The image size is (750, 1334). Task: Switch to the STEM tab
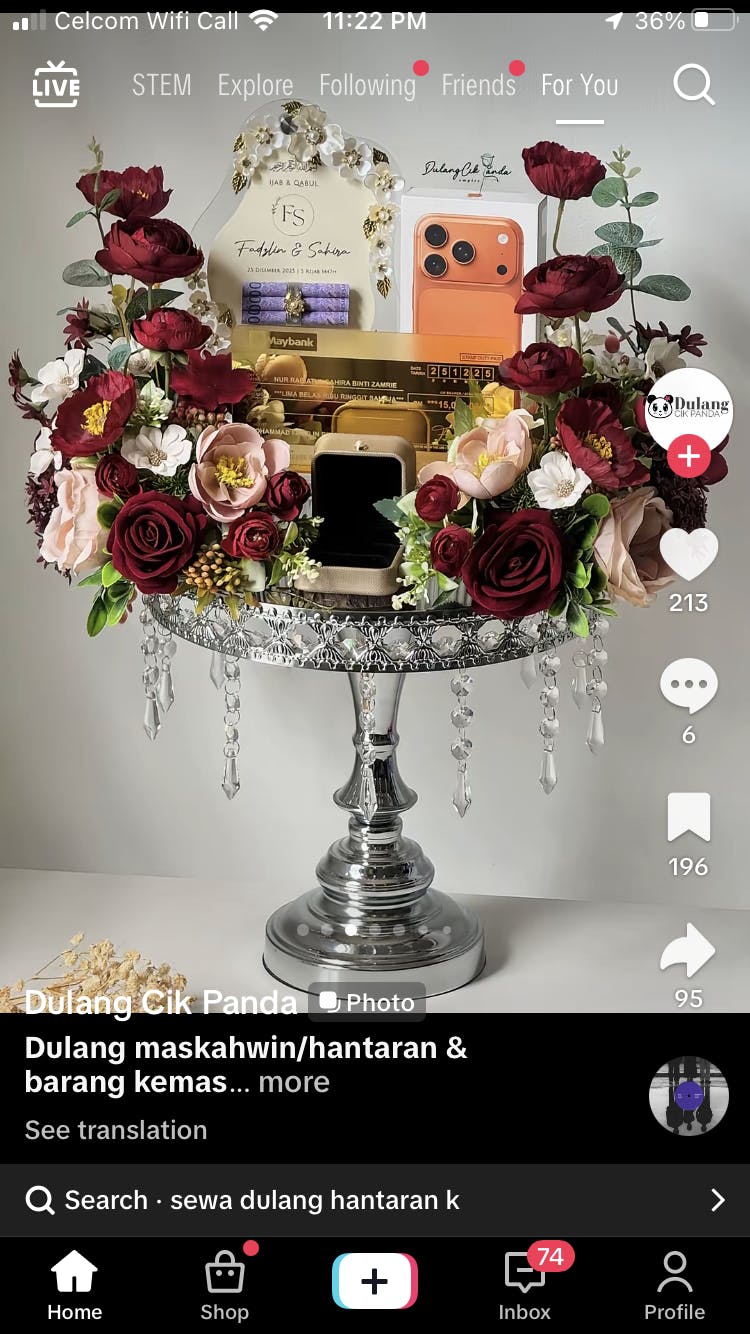pyautogui.click(x=161, y=85)
